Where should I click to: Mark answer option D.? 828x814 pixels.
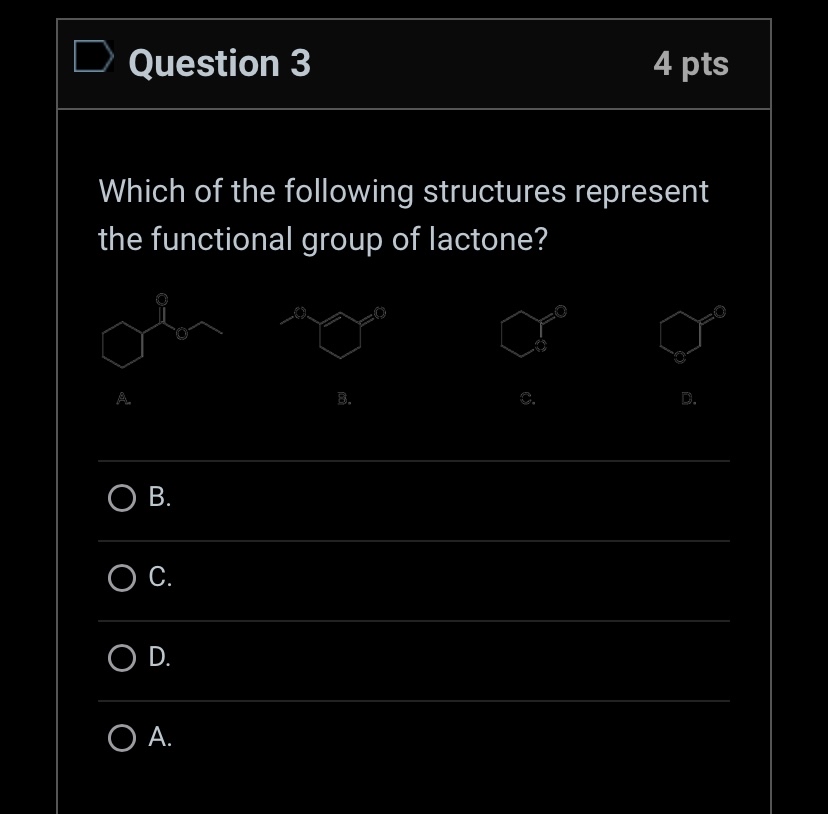[x=122, y=658]
